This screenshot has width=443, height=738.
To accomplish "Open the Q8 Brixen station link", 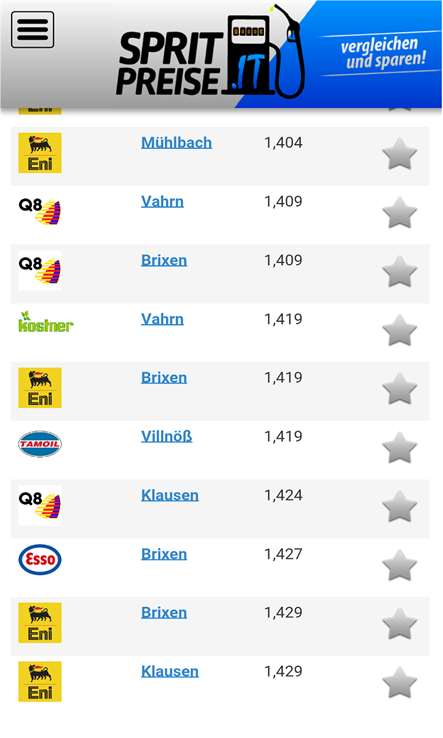I will (x=164, y=260).
